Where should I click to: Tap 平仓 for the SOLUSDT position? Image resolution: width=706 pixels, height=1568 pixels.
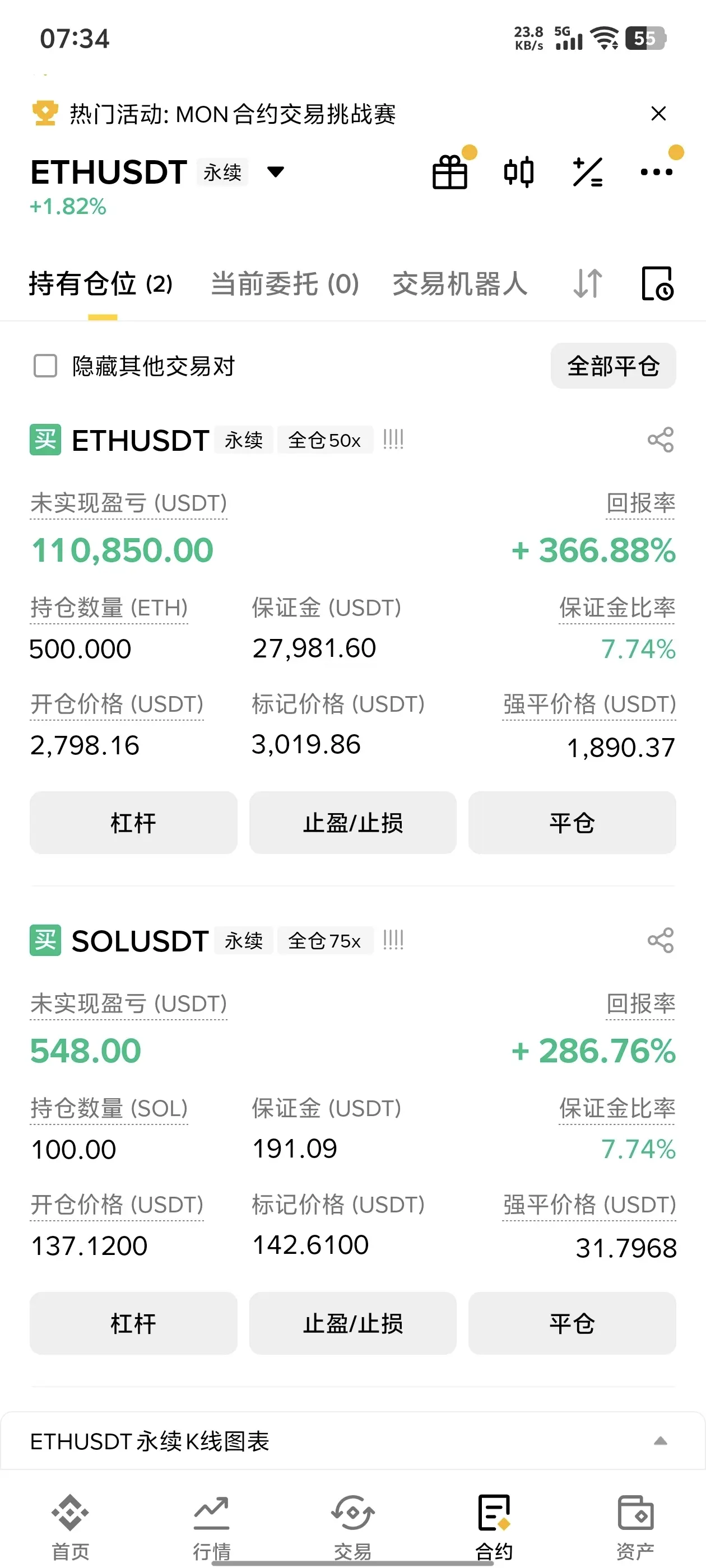click(572, 1323)
